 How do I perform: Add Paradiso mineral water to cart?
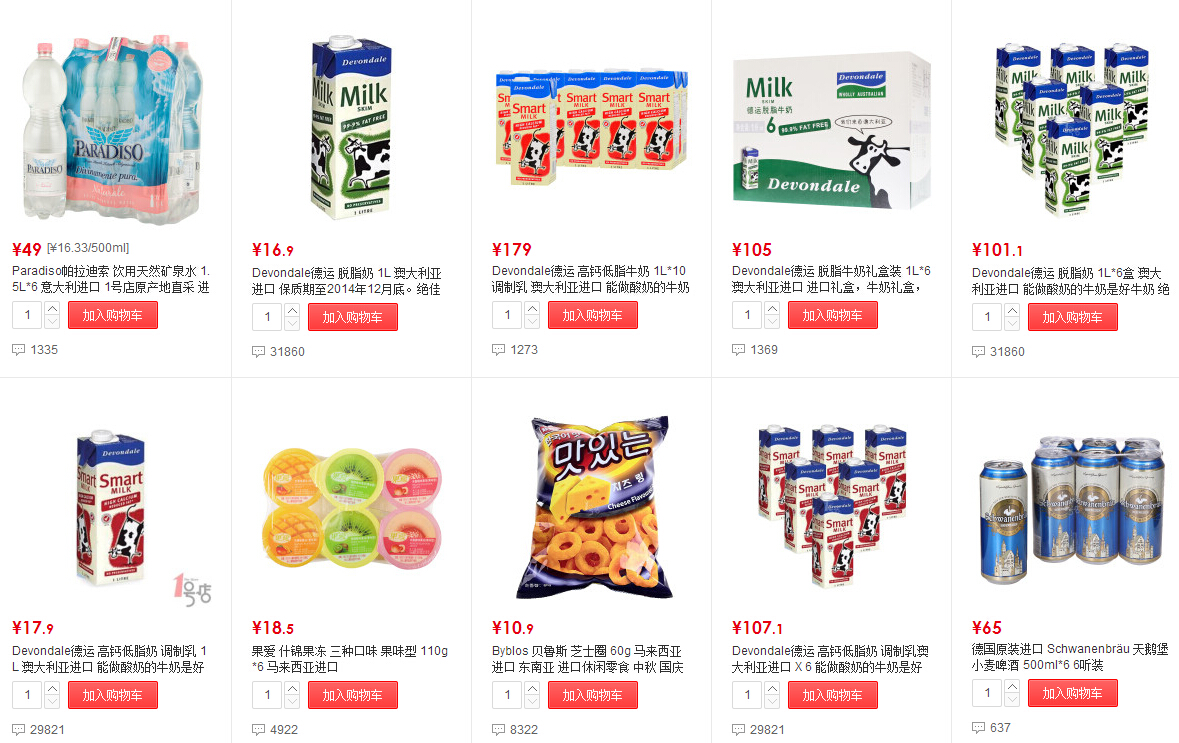click(112, 315)
